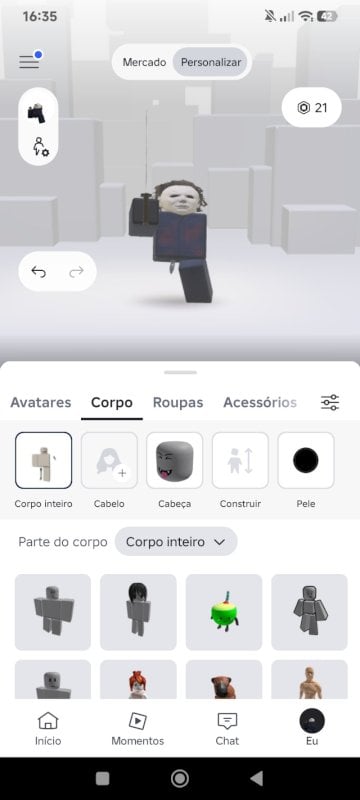
Task: Open the Chat tab
Action: click(x=227, y=730)
